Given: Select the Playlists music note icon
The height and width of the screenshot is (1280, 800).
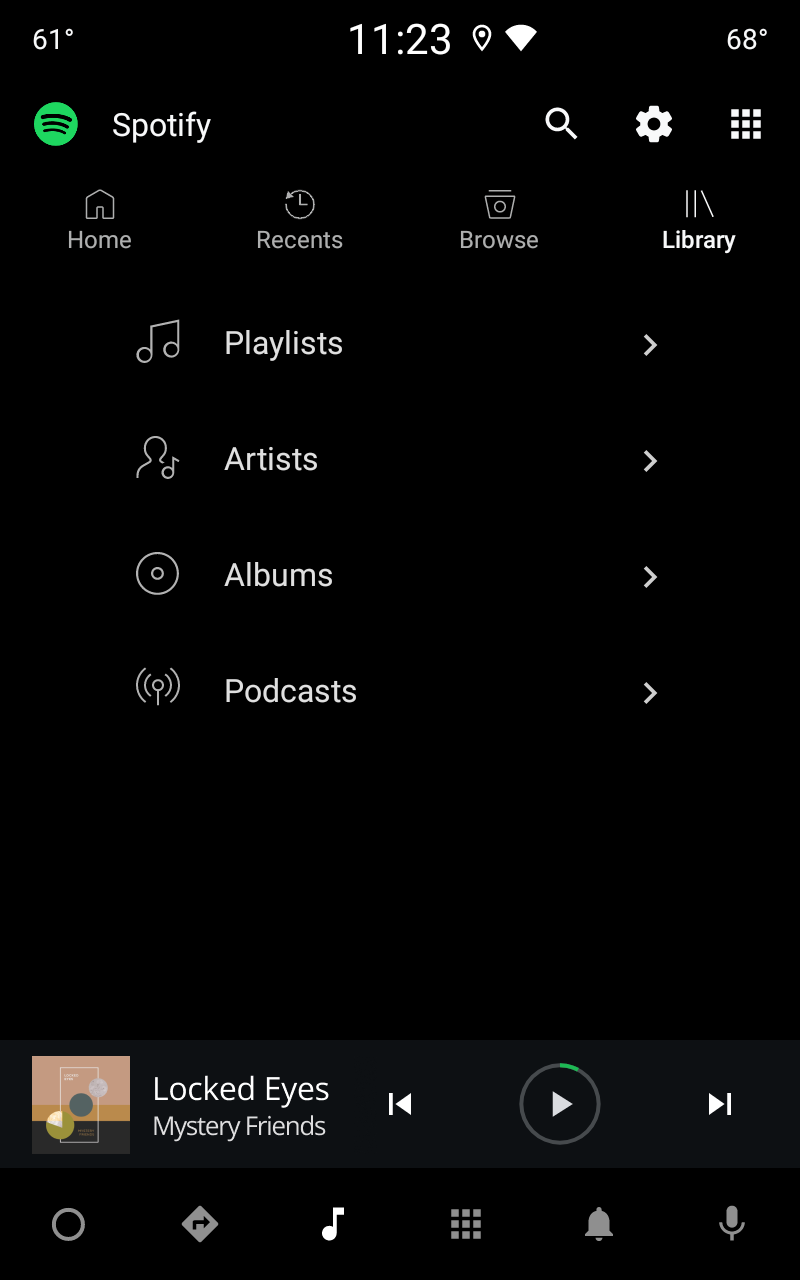Looking at the screenshot, I should (157, 343).
